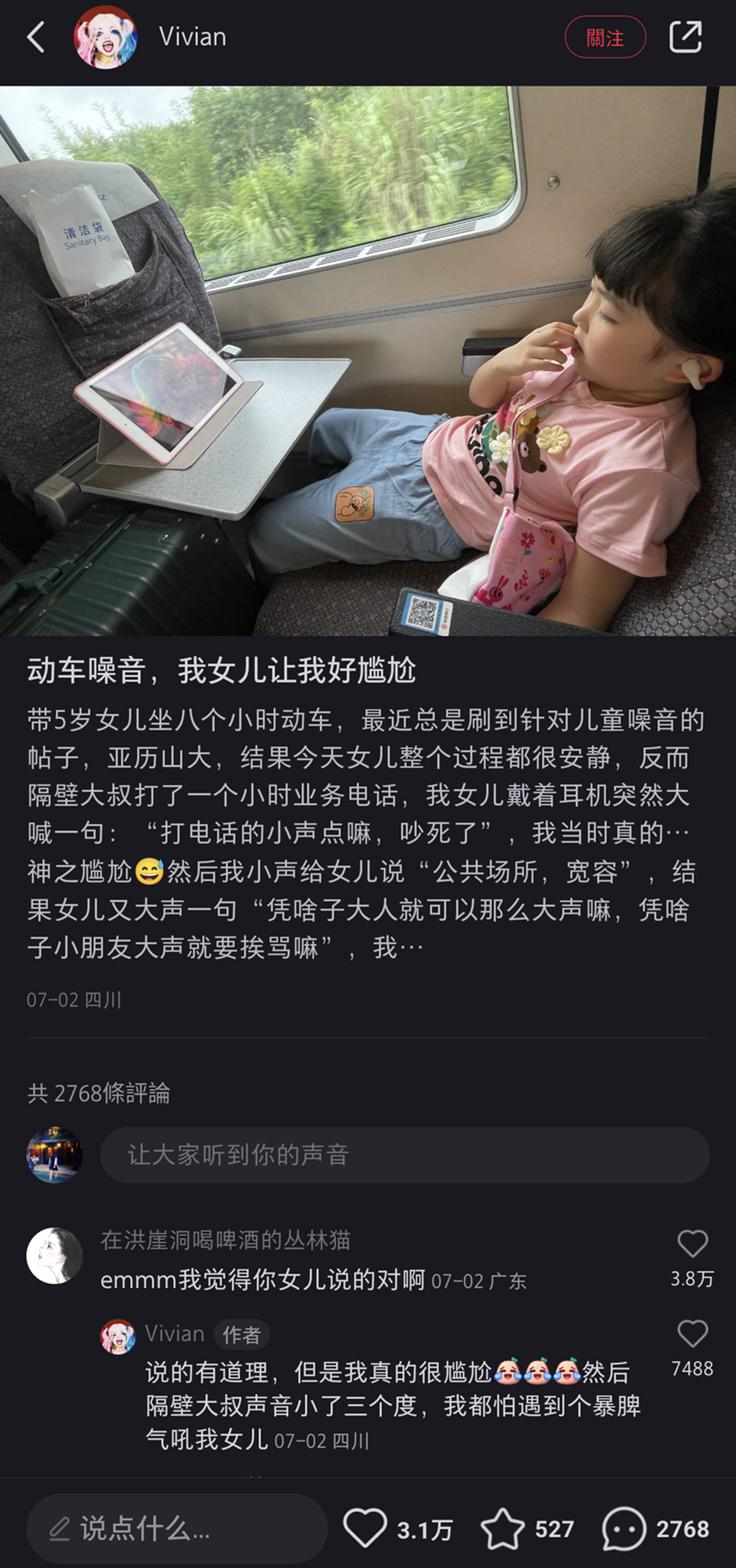Save the post with the star icon
The width and height of the screenshot is (736, 1568).
tap(502, 1528)
